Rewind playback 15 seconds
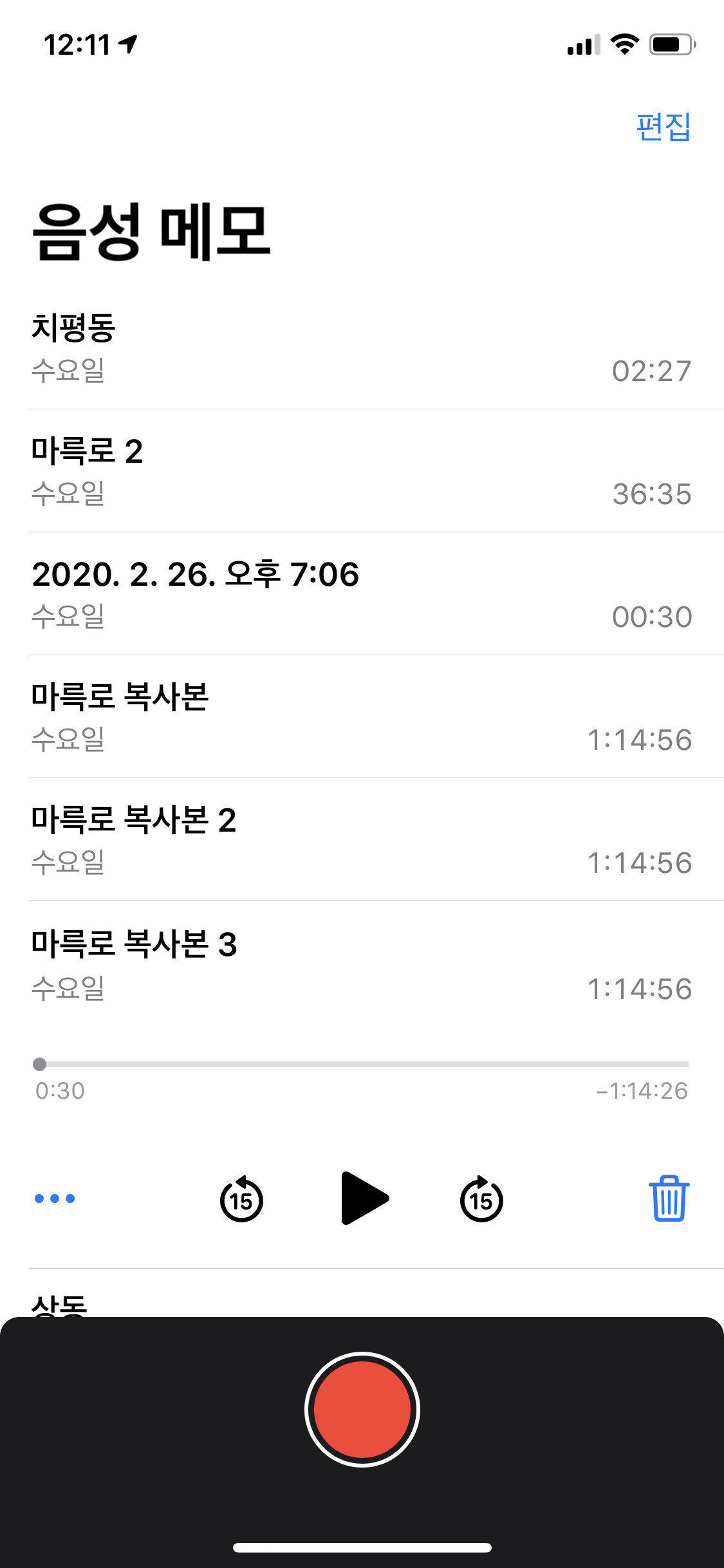The width and height of the screenshot is (724, 1568). point(241,1199)
